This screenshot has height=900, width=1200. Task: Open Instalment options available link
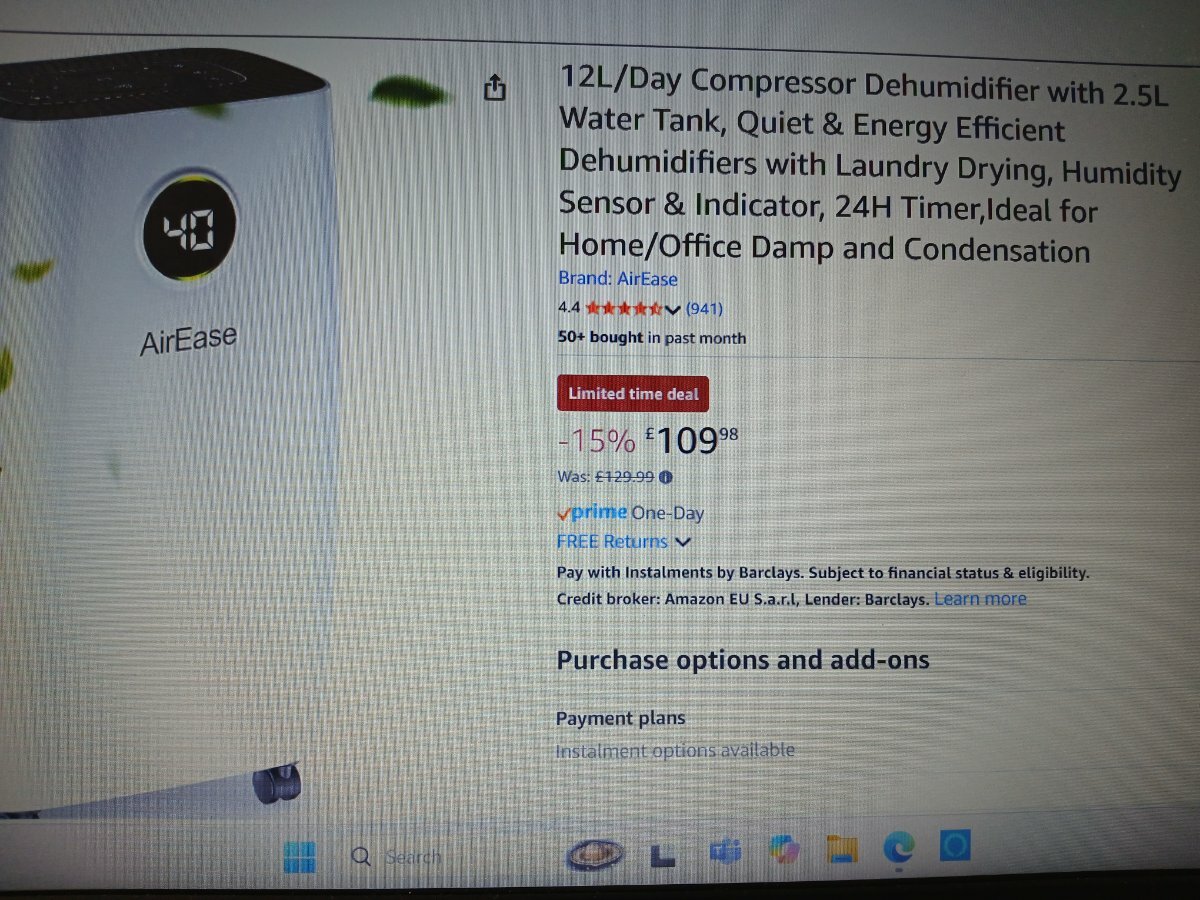[675, 750]
